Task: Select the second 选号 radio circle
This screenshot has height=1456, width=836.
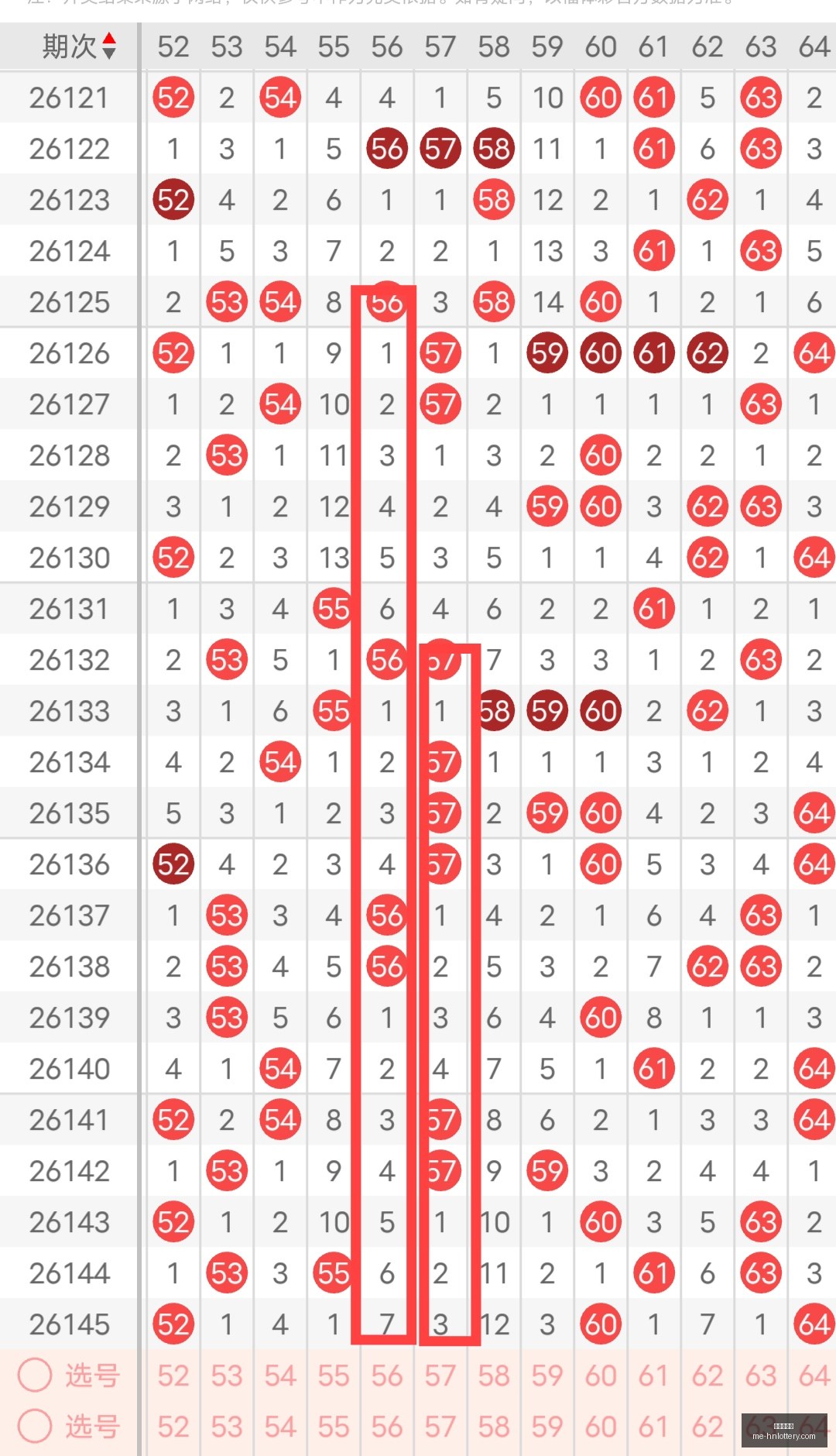Action: pyautogui.click(x=35, y=1426)
